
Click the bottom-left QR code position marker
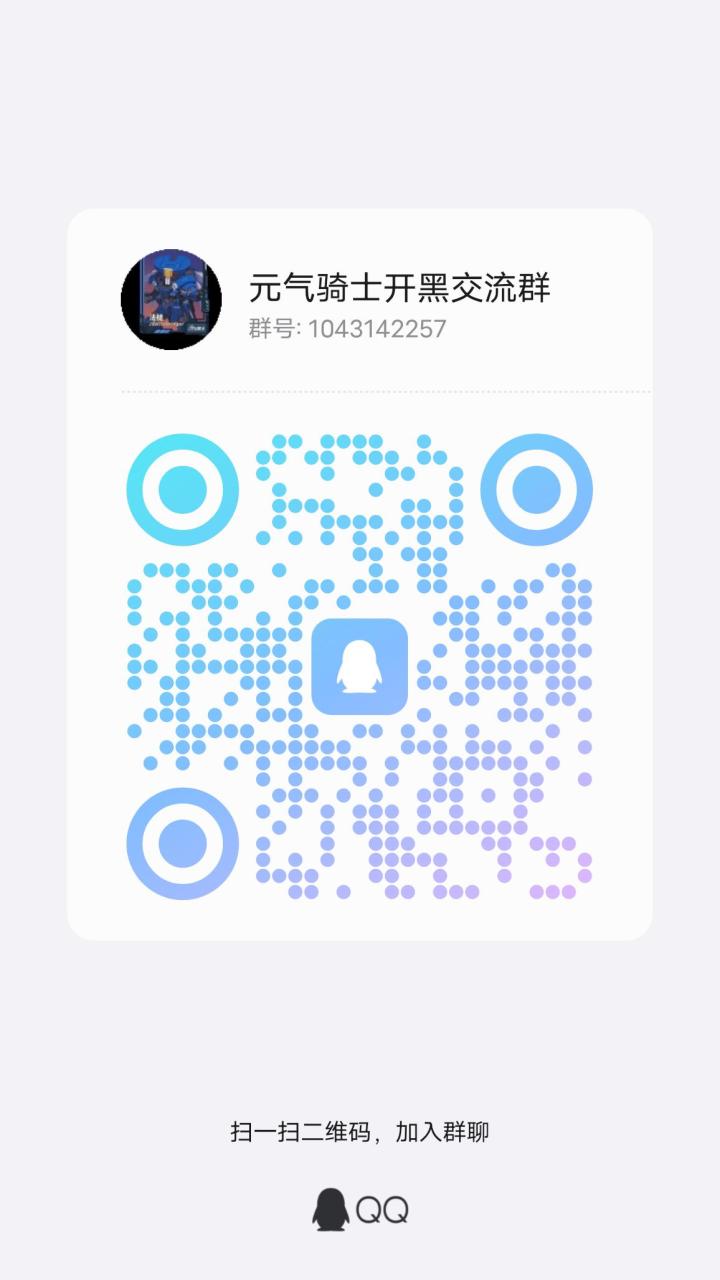point(181,845)
